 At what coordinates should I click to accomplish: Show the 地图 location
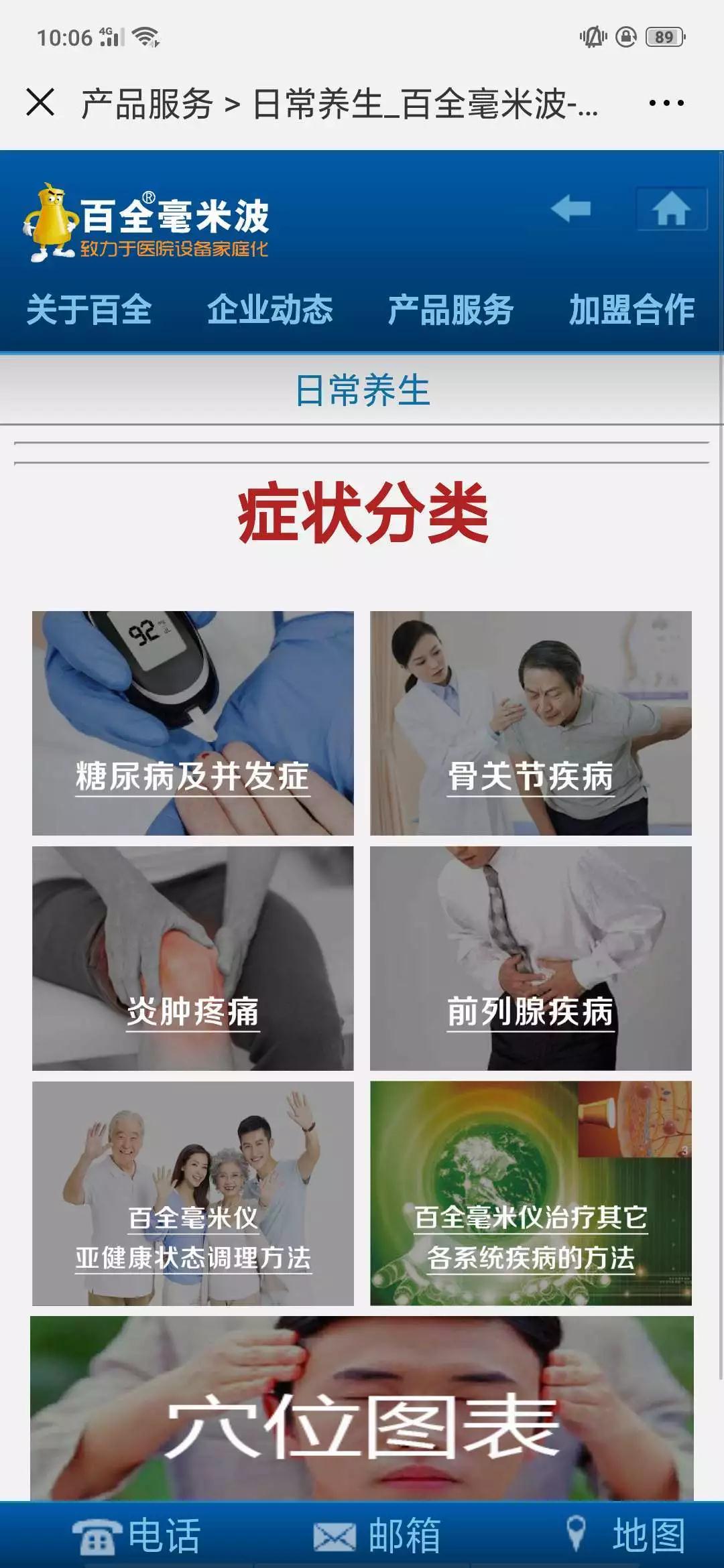(625, 1536)
